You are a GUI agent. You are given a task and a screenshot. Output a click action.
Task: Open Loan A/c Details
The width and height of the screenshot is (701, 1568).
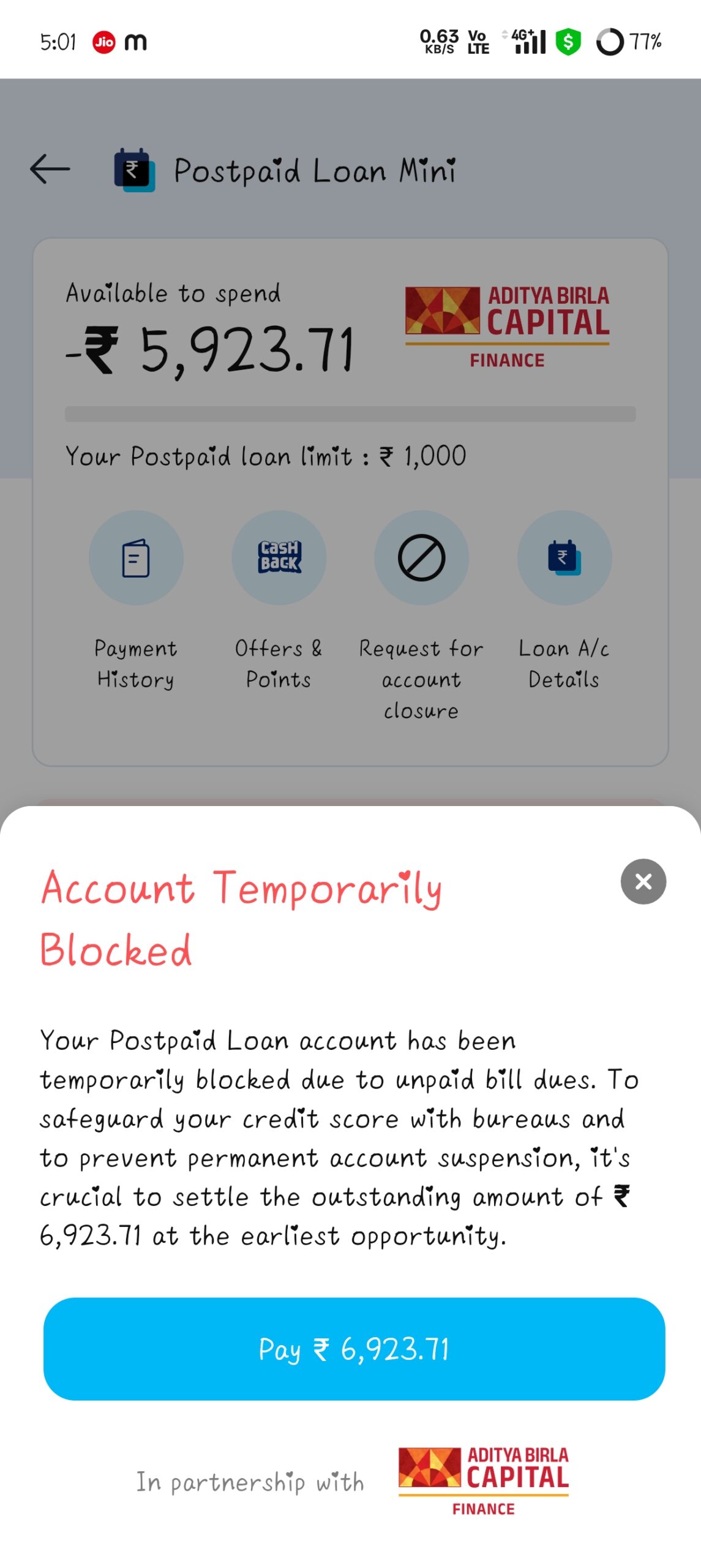[564, 558]
